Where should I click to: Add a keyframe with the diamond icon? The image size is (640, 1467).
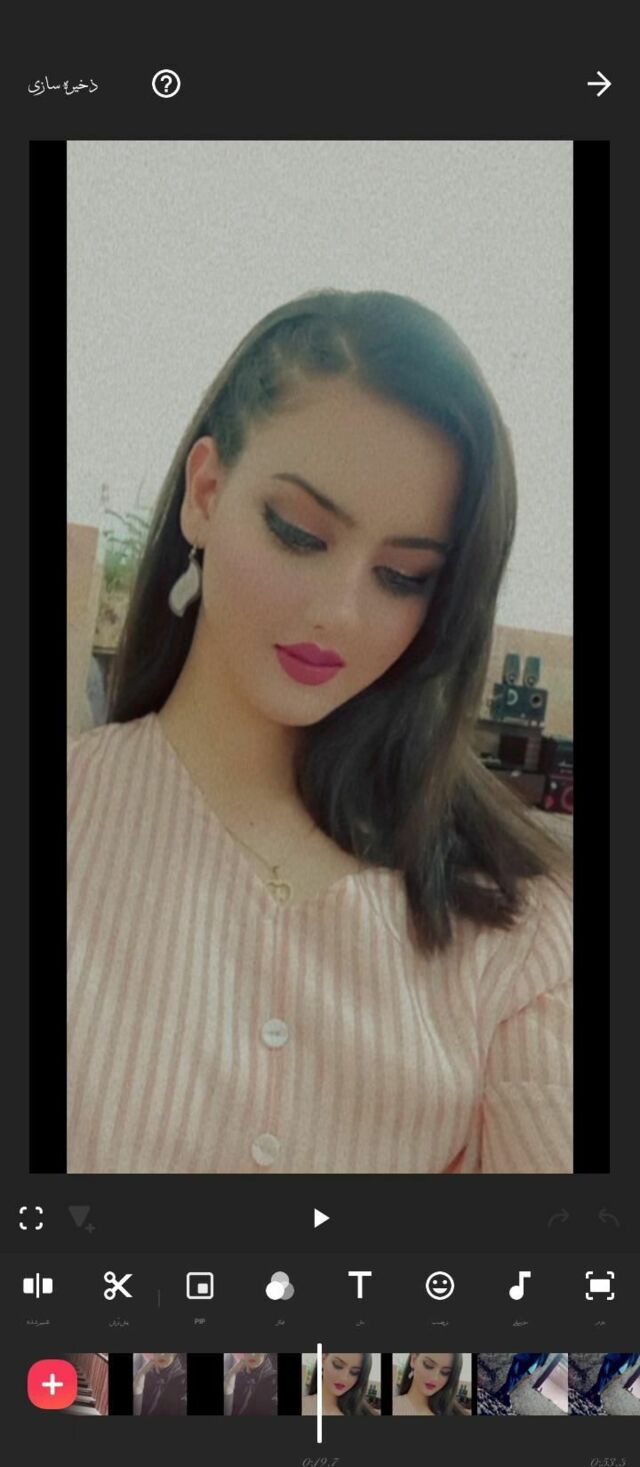[80, 1217]
